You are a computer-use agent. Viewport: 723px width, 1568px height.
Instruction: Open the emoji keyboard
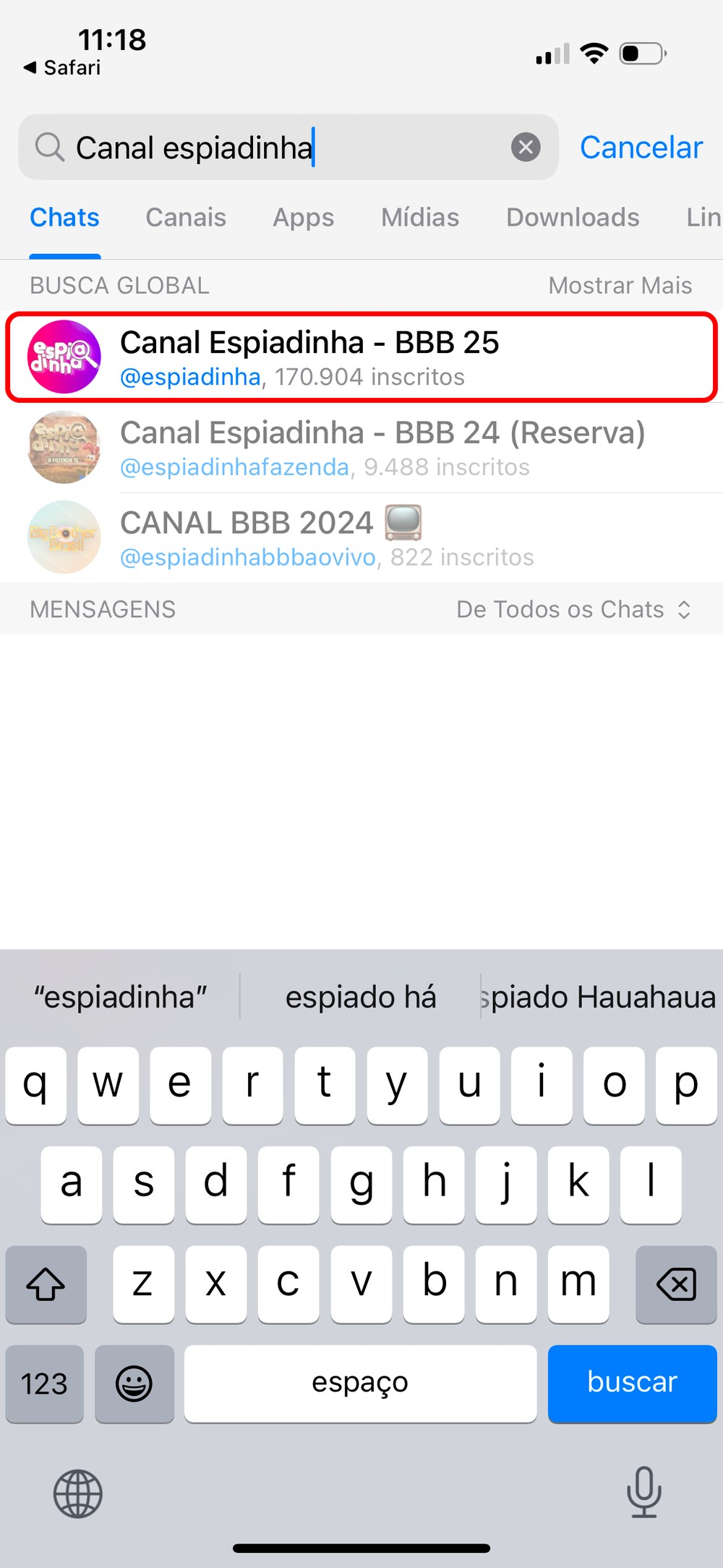[x=134, y=1384]
